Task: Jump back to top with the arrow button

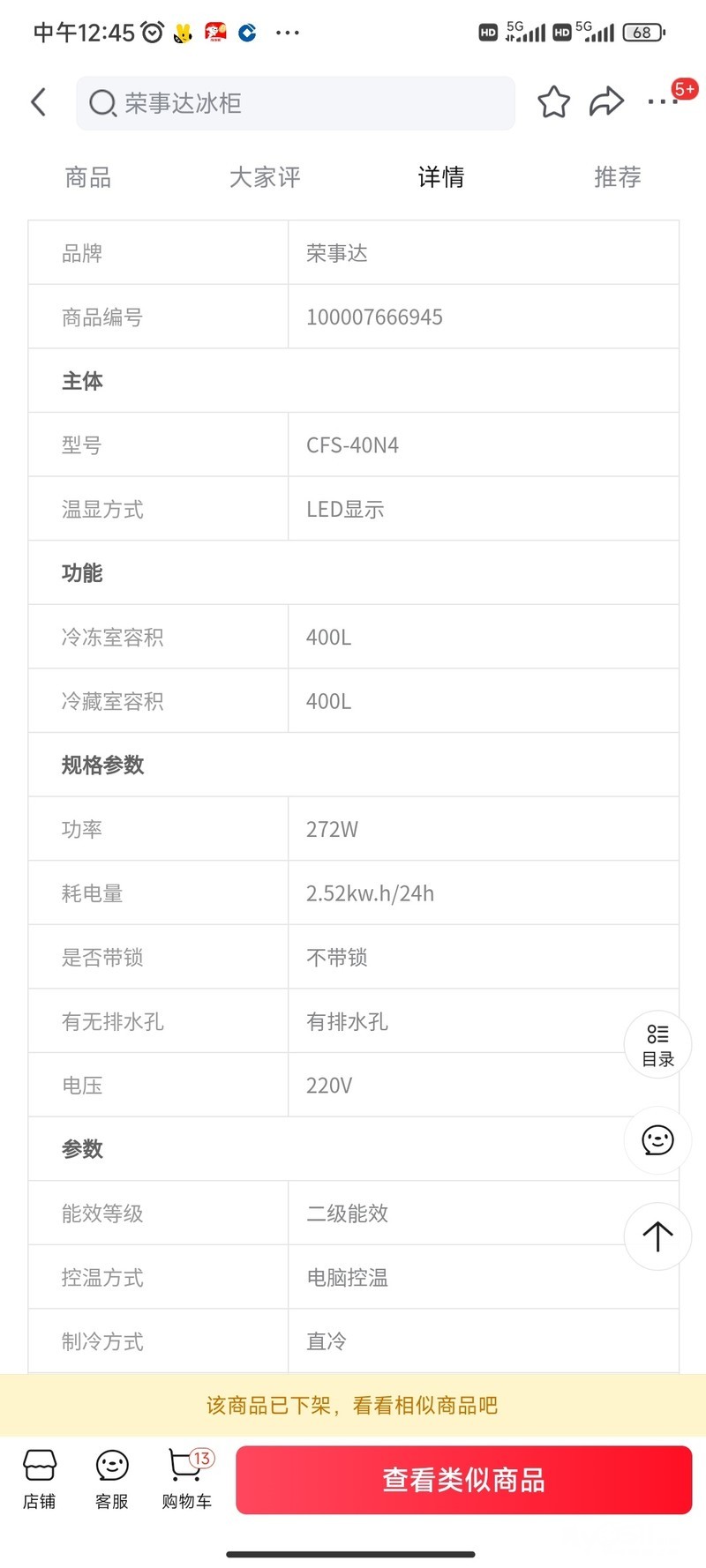Action: click(657, 1236)
